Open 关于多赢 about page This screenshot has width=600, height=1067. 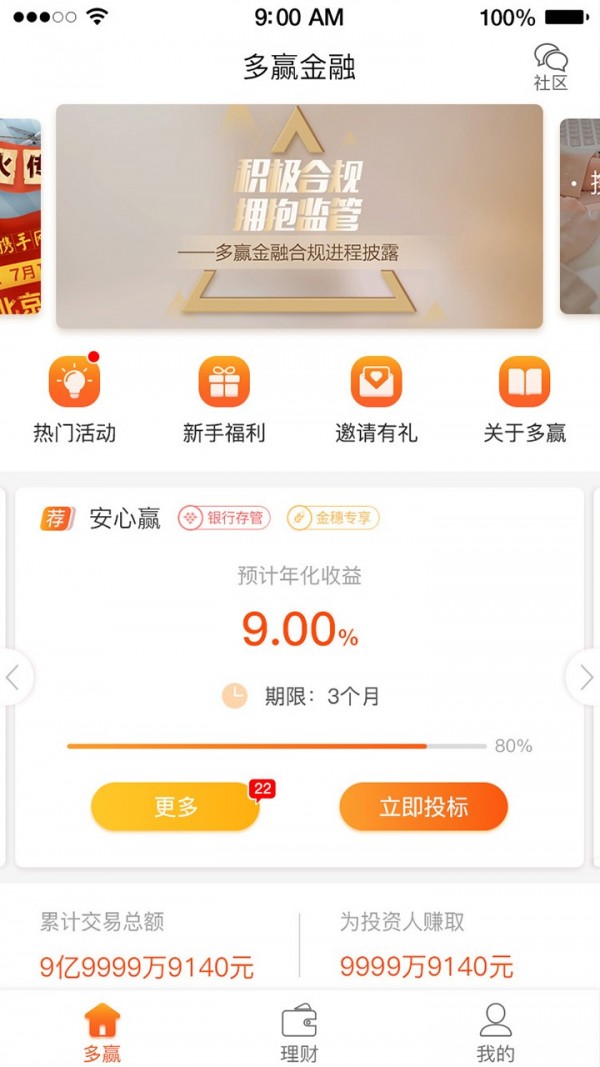tap(525, 399)
